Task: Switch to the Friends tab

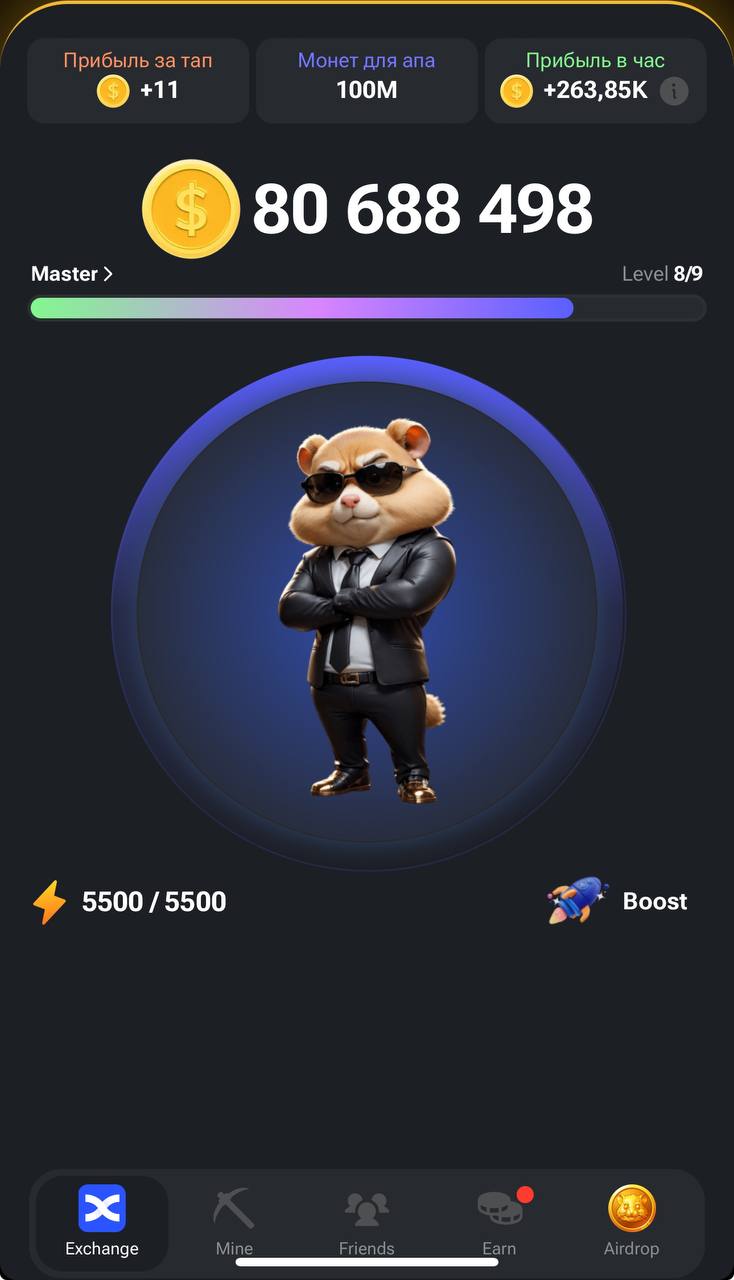Action: point(367,1221)
